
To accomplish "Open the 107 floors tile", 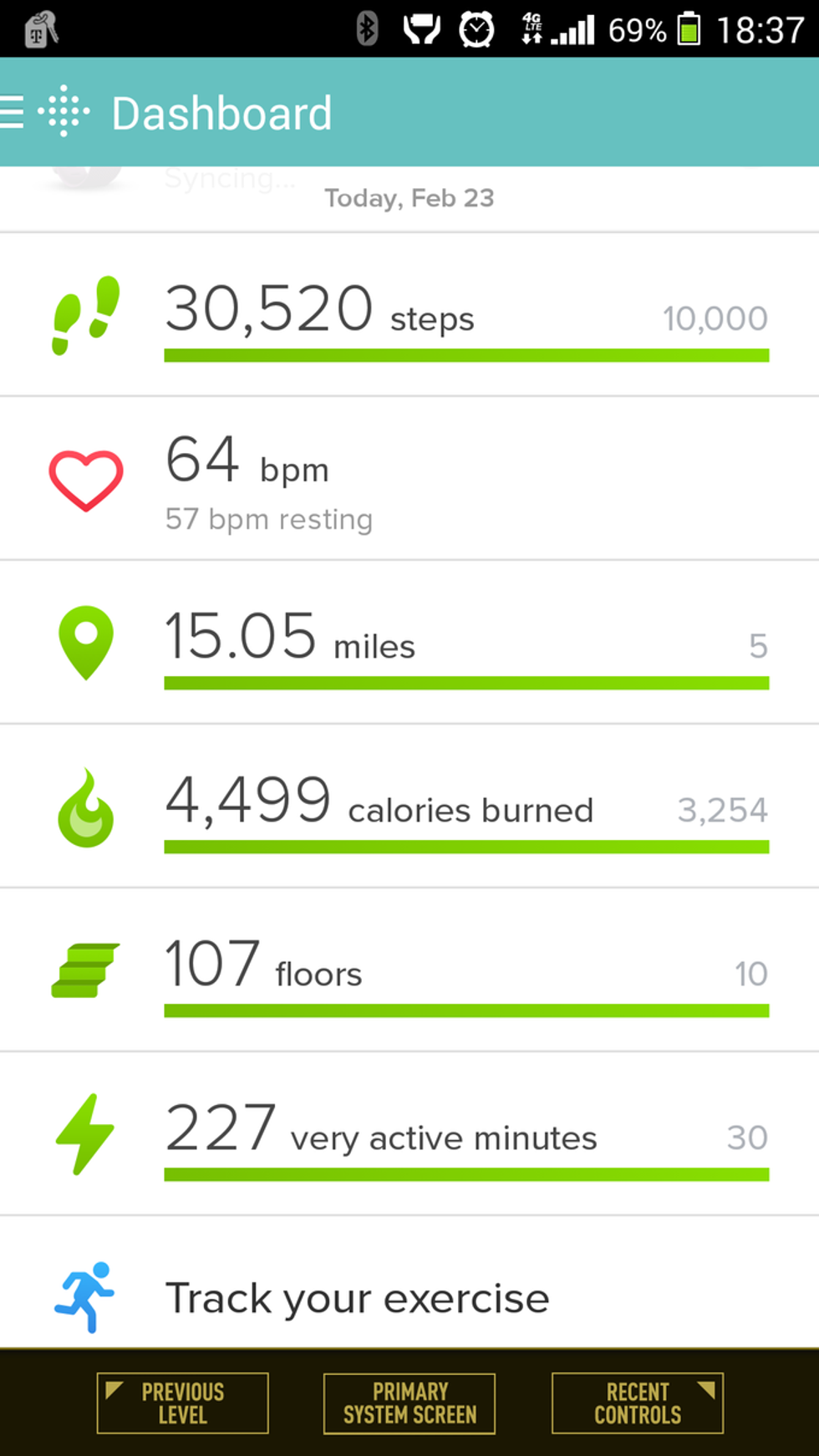I will [409, 970].
